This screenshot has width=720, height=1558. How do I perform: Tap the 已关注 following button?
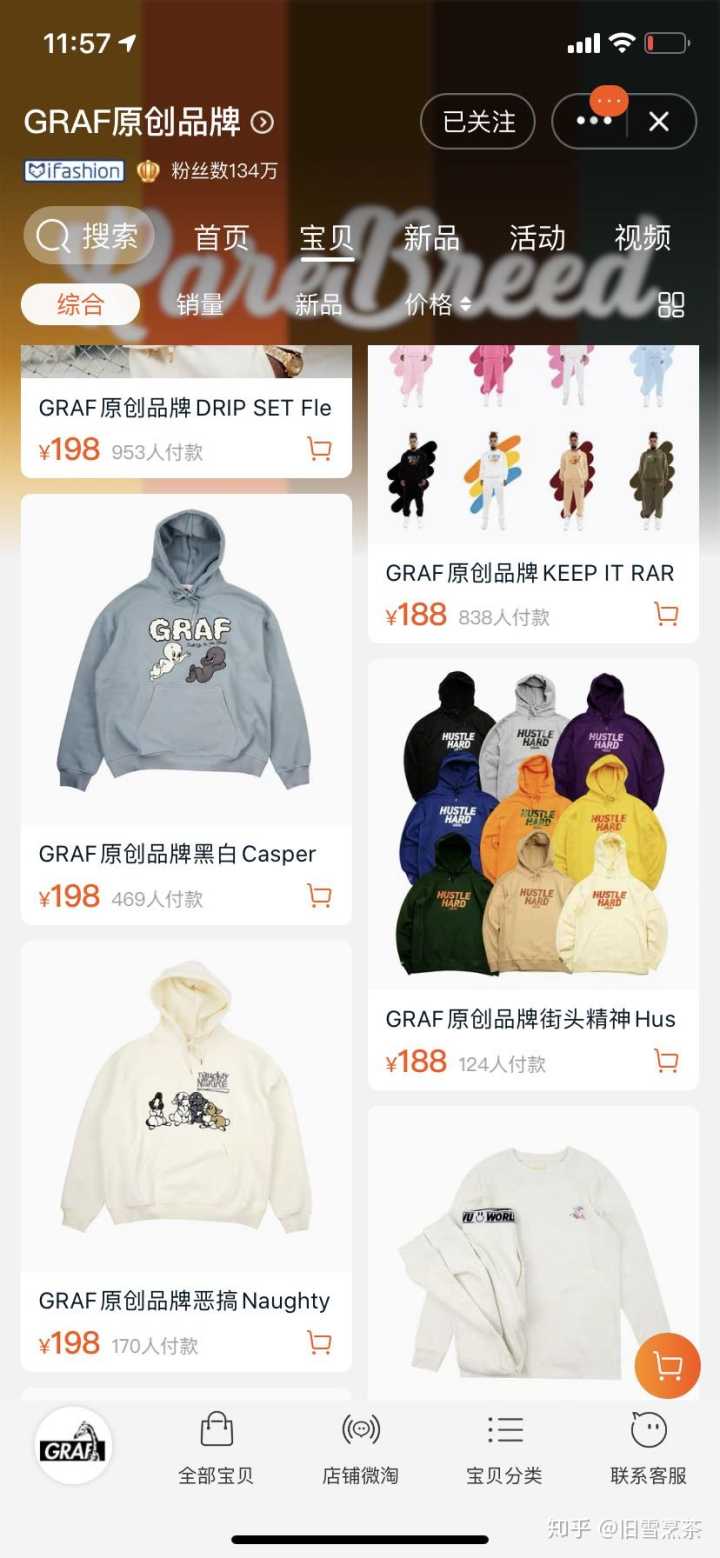tap(478, 122)
